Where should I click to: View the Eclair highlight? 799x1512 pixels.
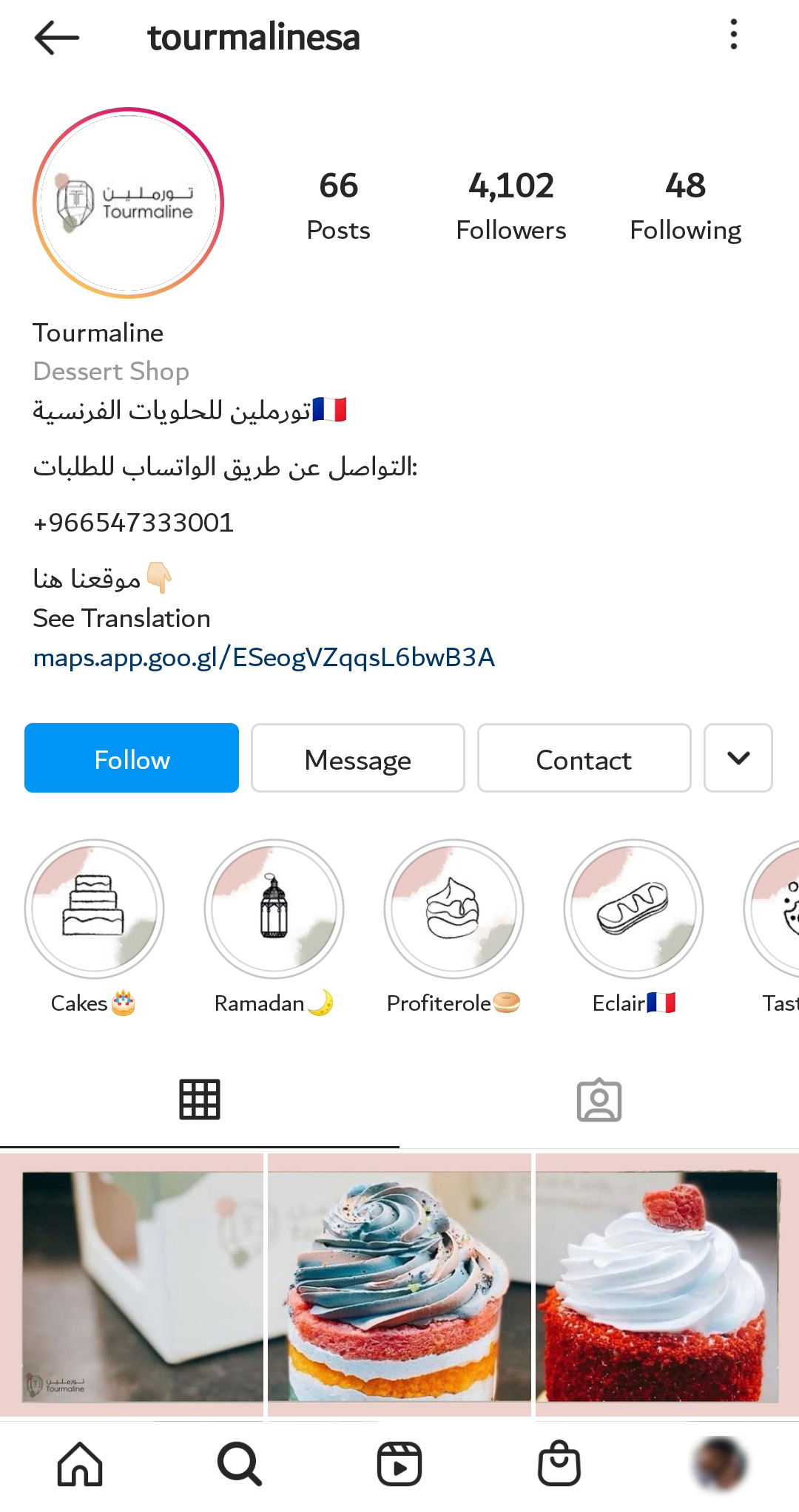pyautogui.click(x=633, y=909)
